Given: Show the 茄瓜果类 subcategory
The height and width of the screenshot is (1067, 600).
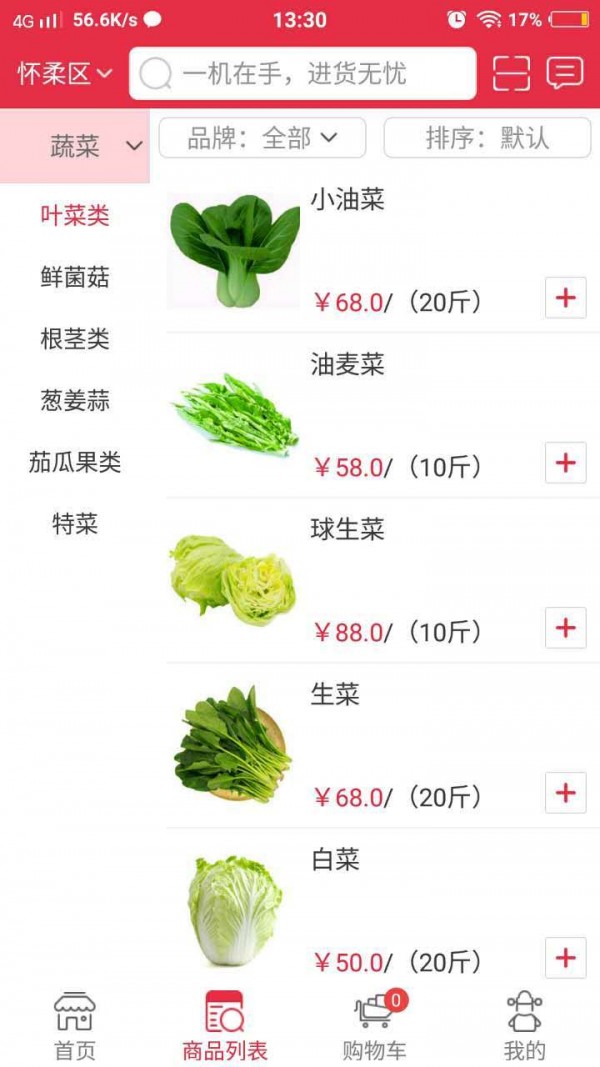Looking at the screenshot, I should tap(75, 462).
